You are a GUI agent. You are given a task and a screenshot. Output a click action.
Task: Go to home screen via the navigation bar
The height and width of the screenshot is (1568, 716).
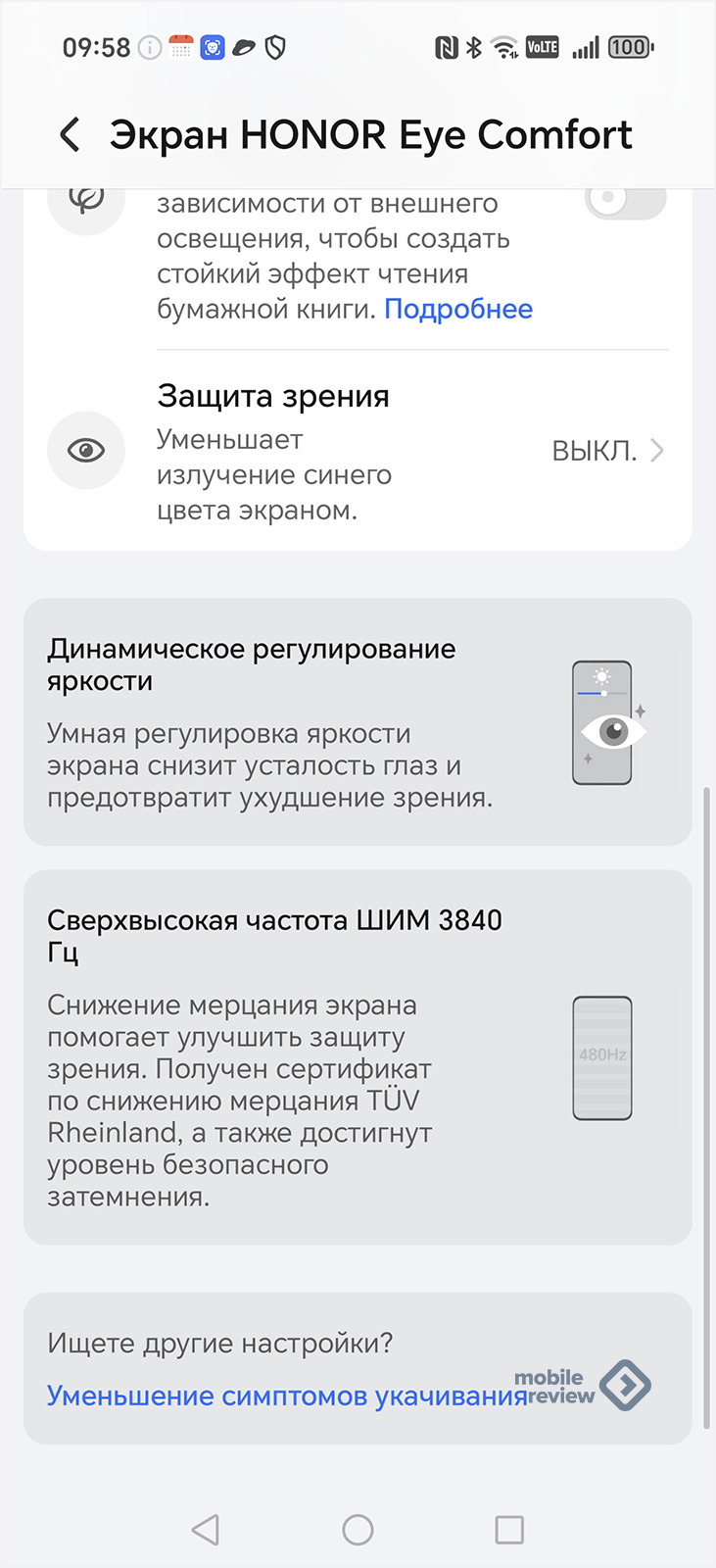pyautogui.click(x=358, y=1529)
